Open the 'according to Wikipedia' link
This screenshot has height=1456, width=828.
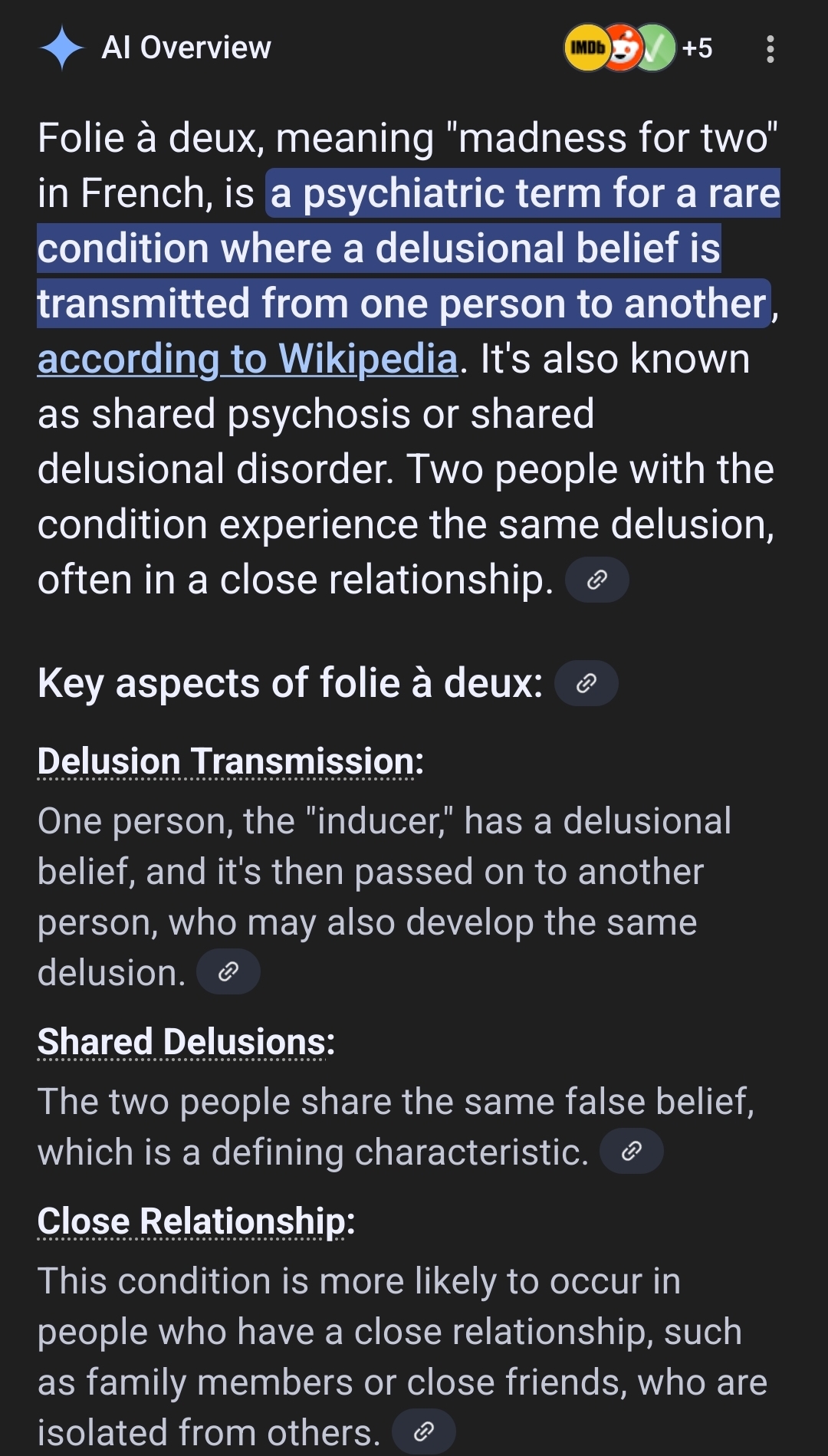click(x=248, y=359)
